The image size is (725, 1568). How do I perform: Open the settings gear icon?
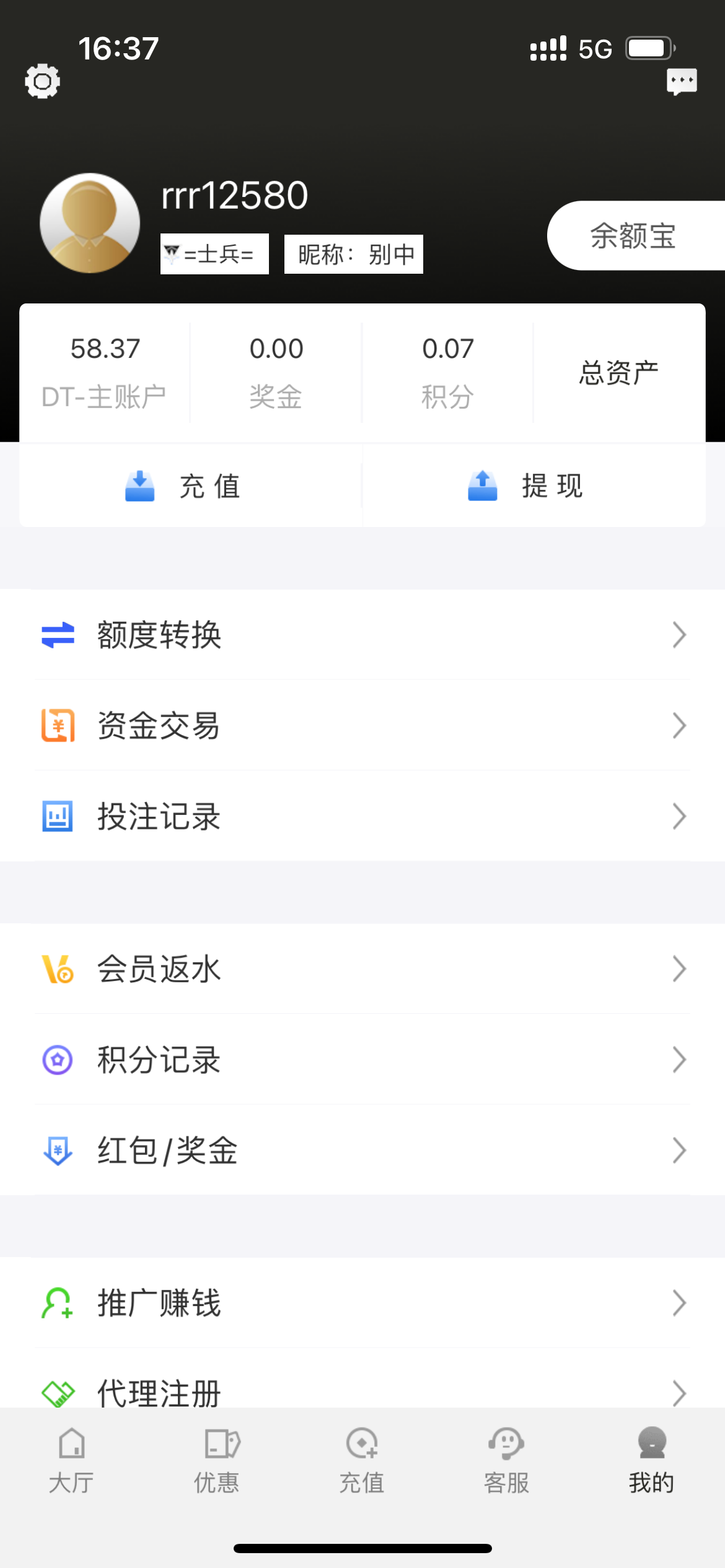[42, 81]
